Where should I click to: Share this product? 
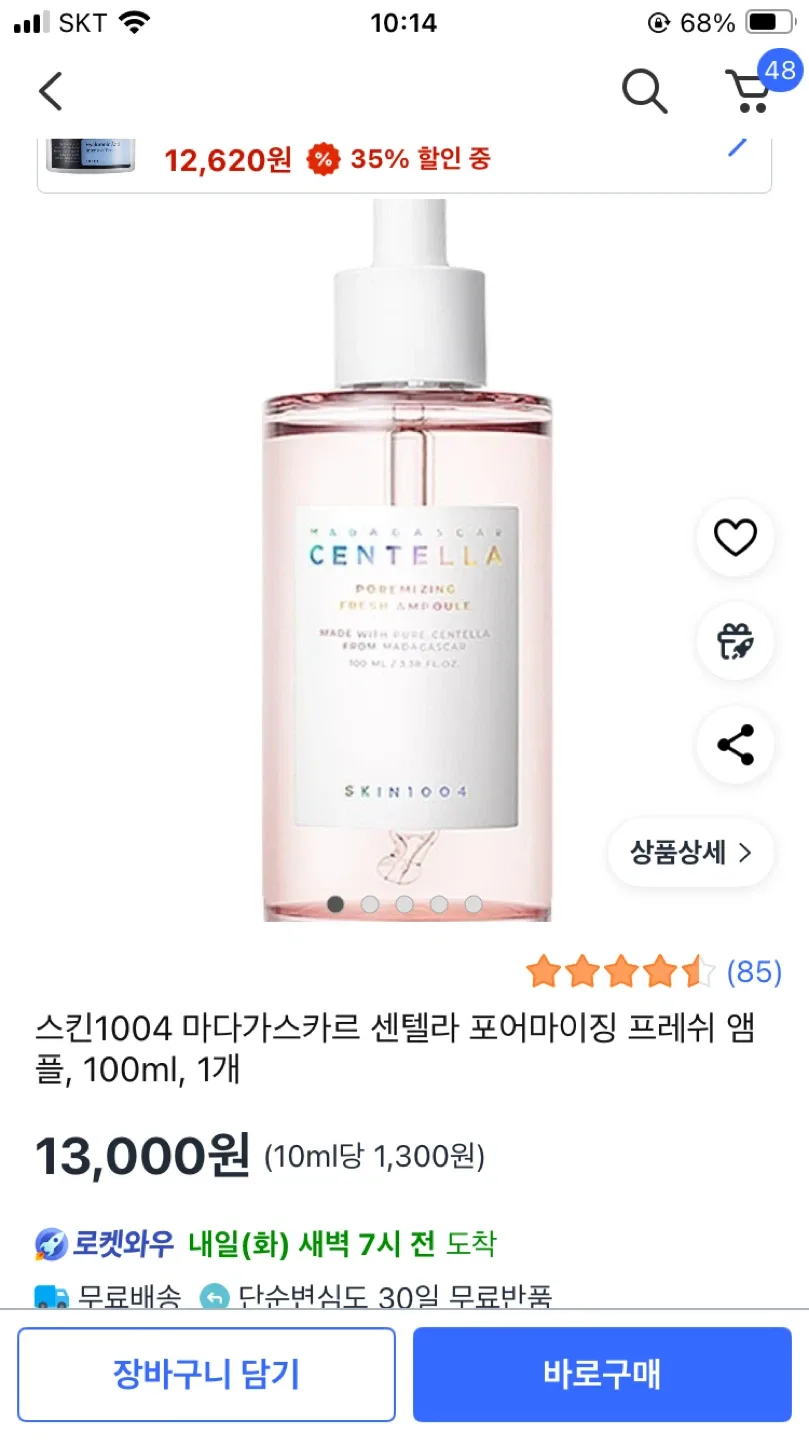(x=735, y=745)
